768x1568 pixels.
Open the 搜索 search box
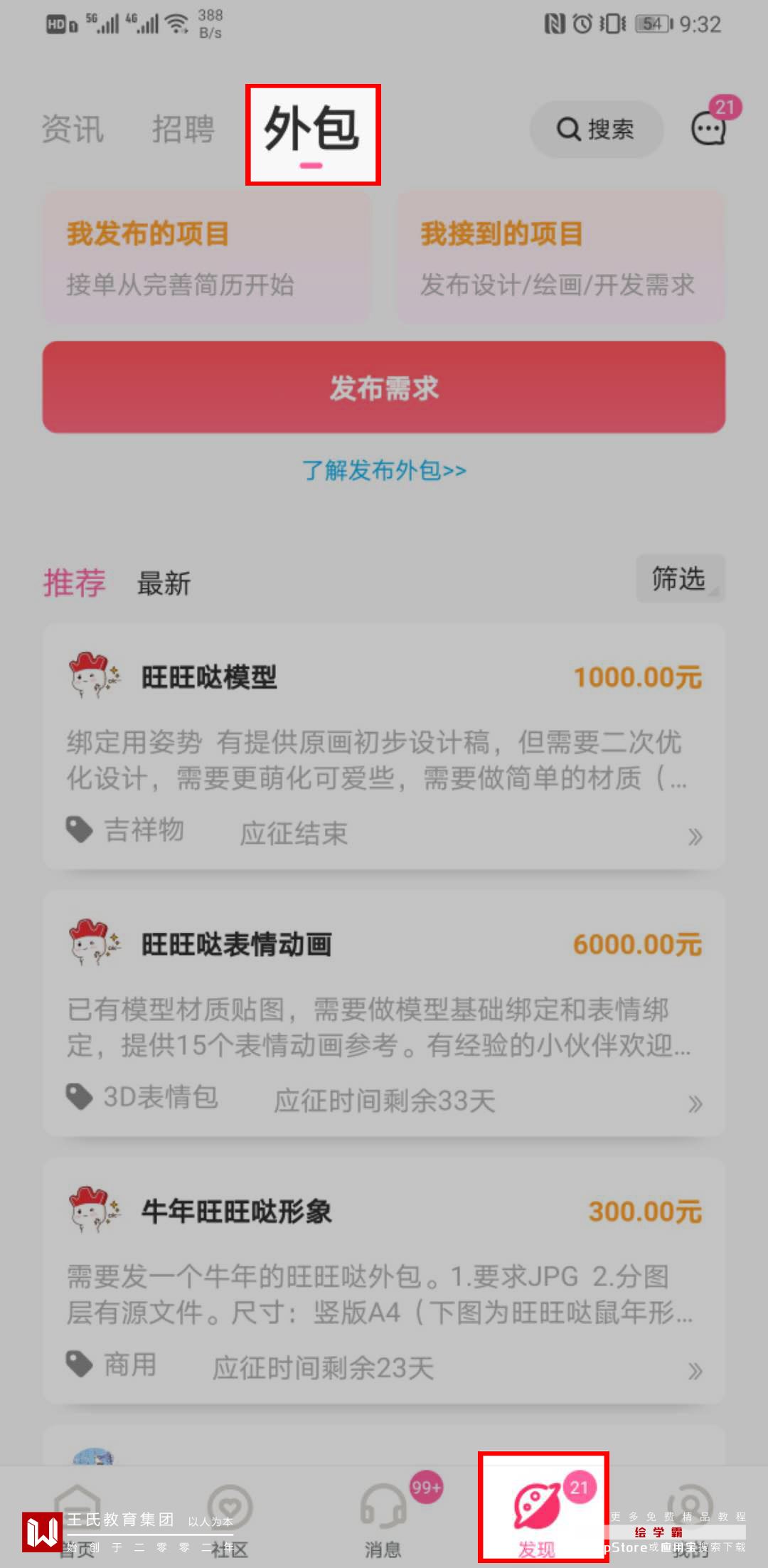[x=596, y=129]
